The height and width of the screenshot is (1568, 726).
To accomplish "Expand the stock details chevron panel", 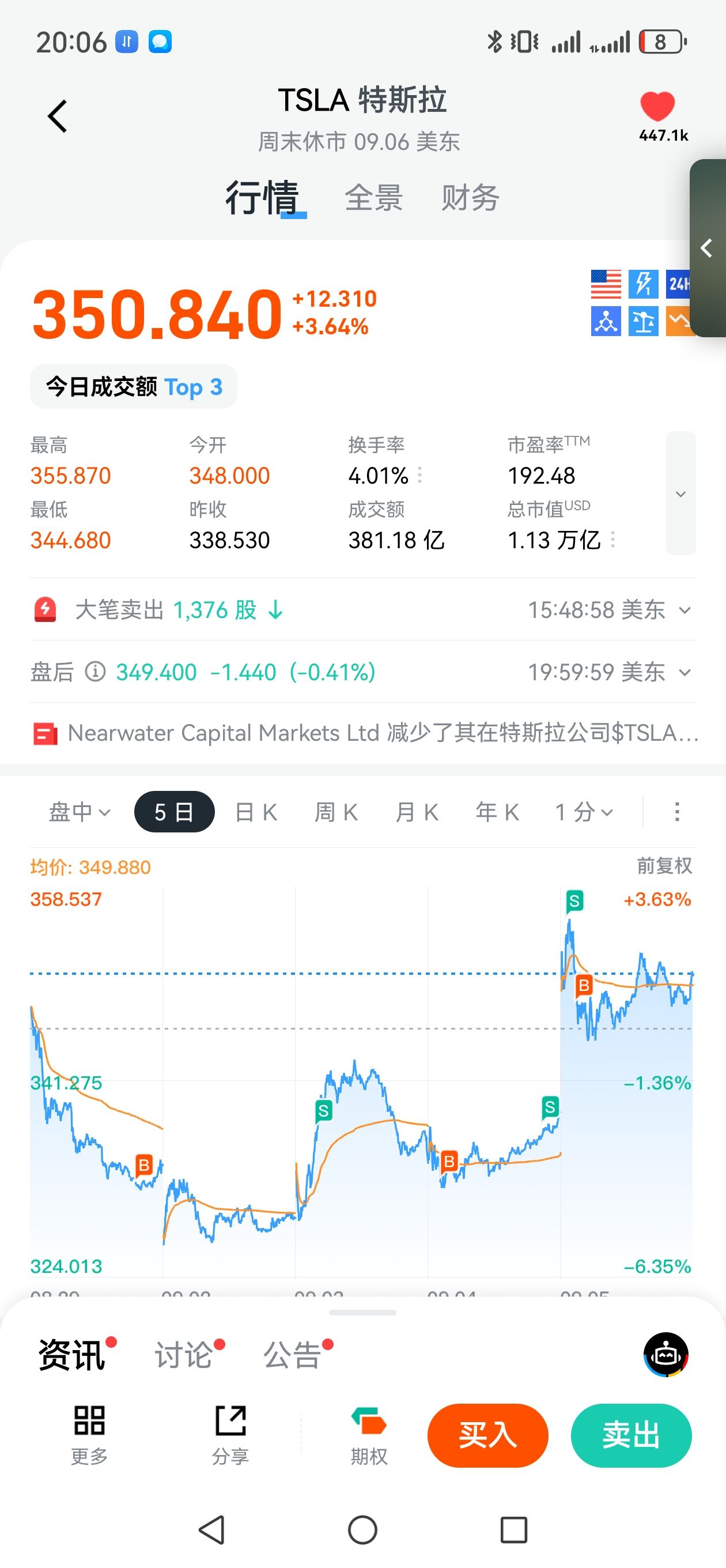I will point(680,493).
